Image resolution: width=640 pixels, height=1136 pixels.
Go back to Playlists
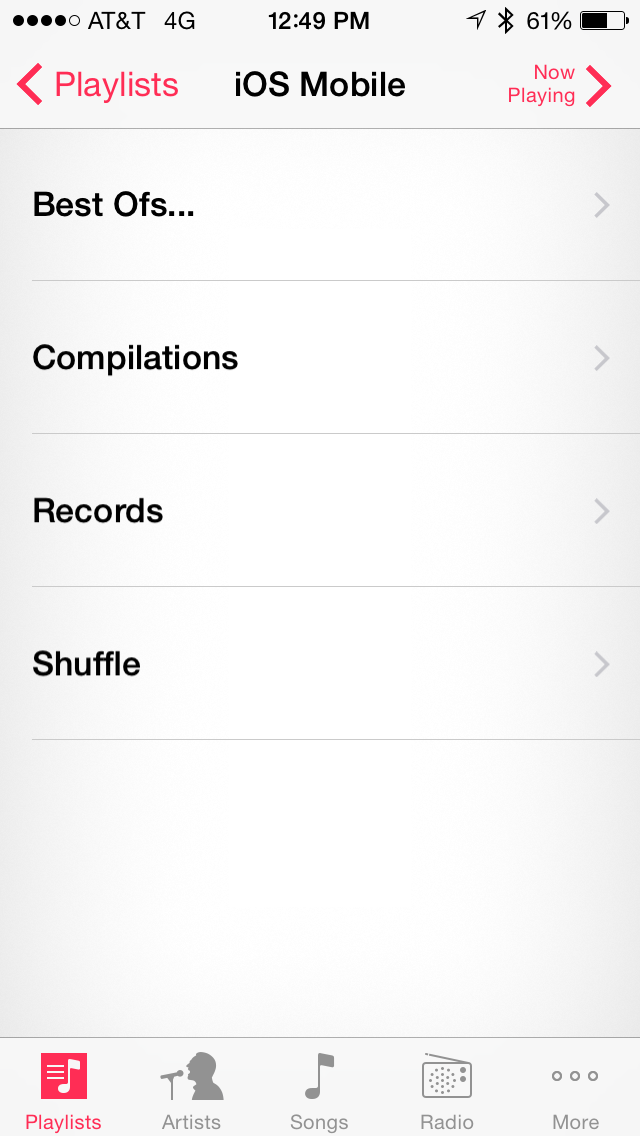tap(97, 85)
